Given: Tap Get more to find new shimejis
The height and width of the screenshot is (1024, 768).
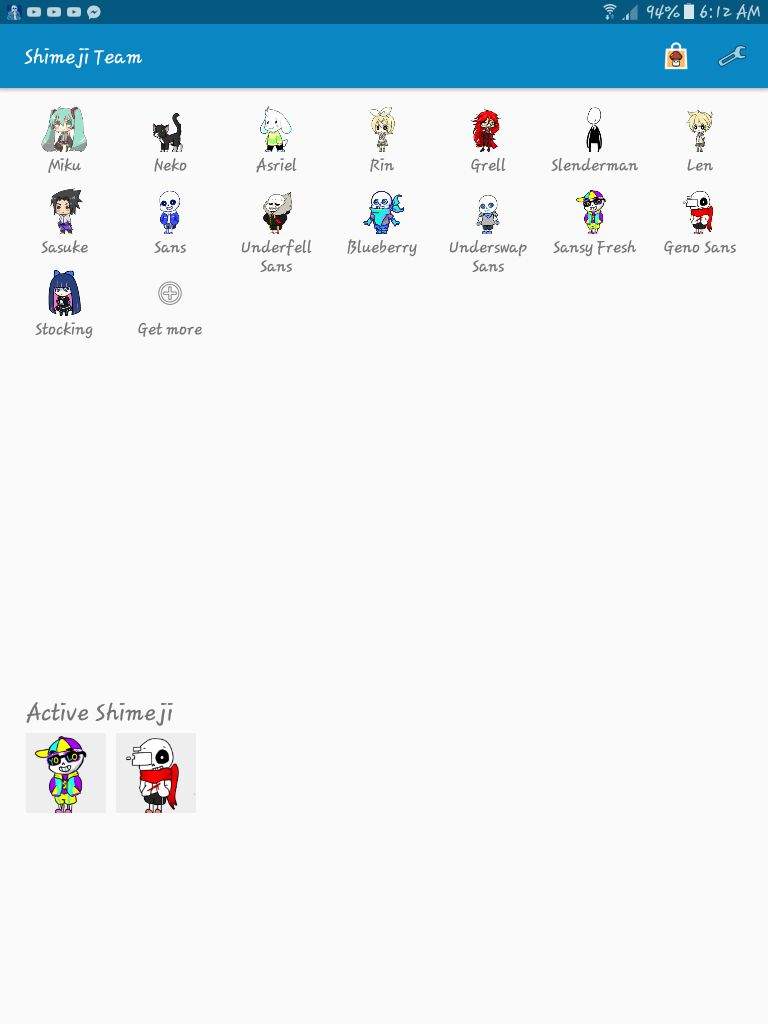Looking at the screenshot, I should 169,295.
